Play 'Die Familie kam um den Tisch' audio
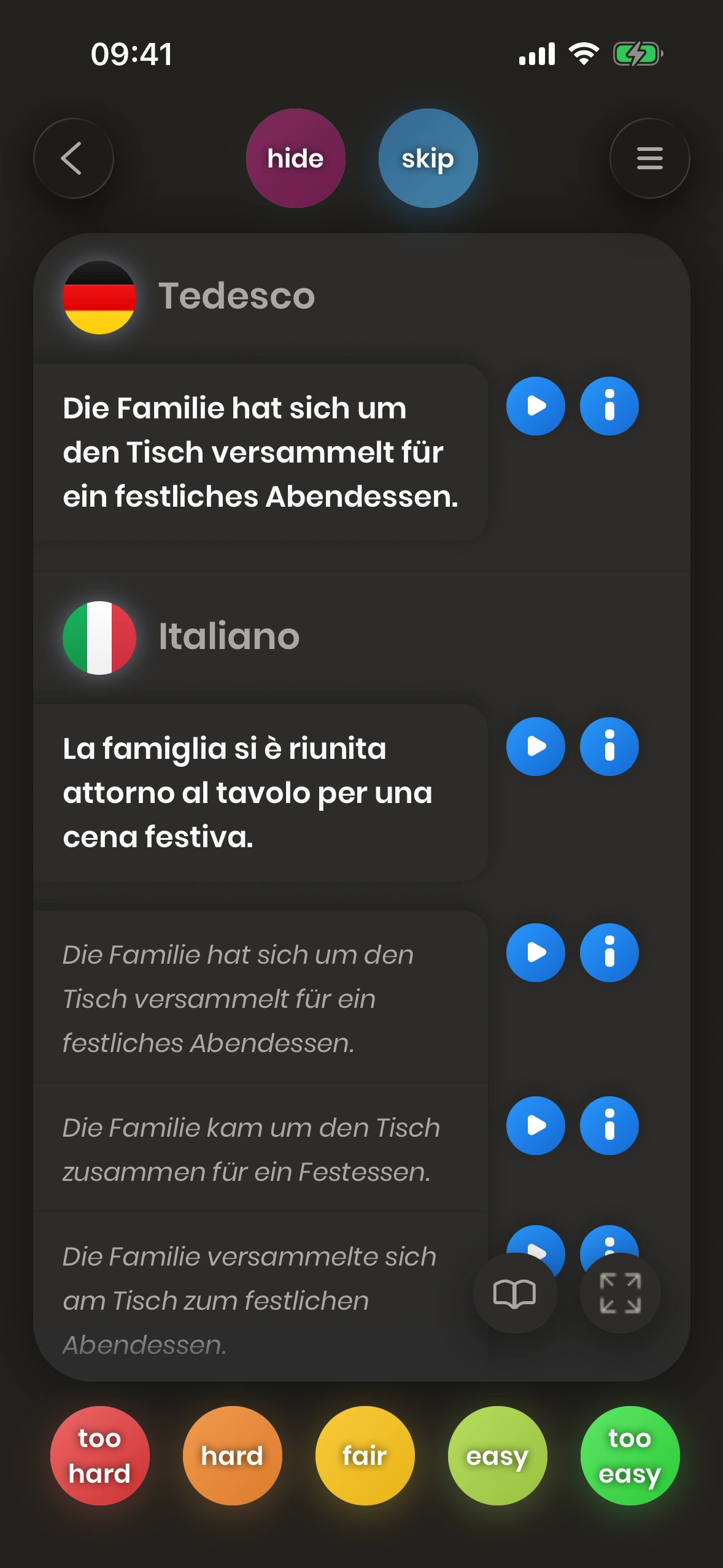Viewport: 723px width, 1568px height. click(535, 1126)
